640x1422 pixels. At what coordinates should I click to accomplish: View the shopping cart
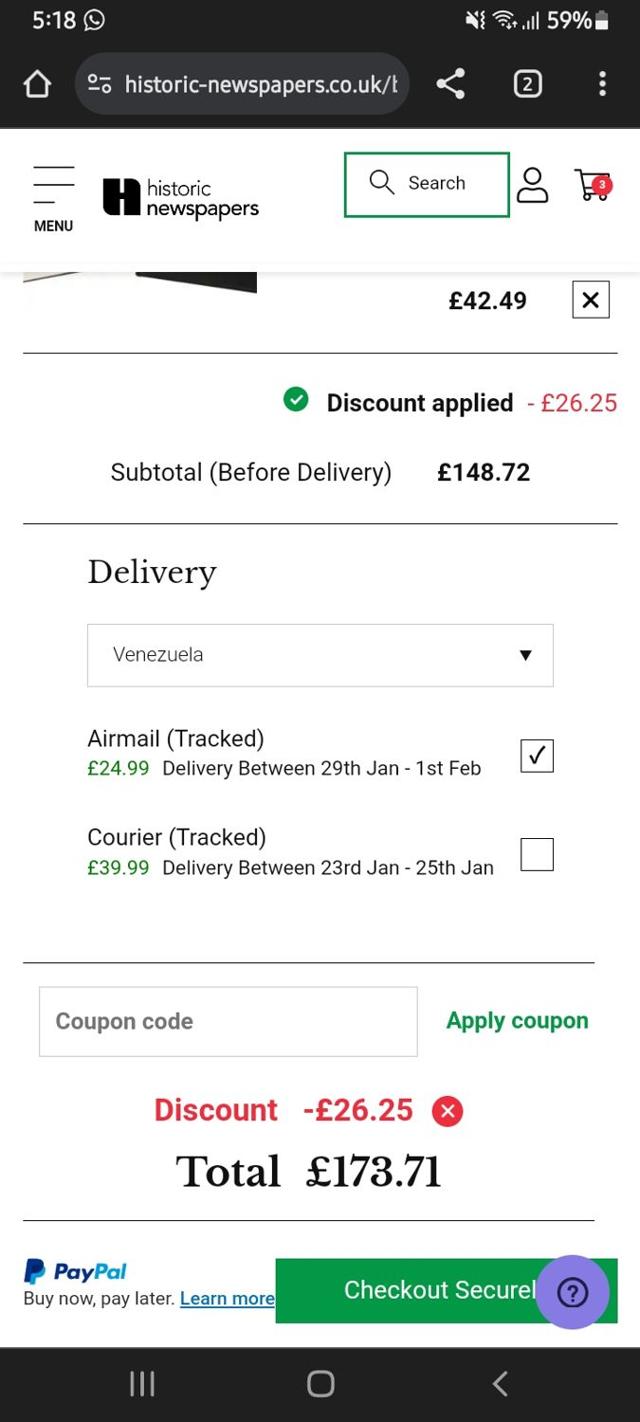[x=592, y=185]
